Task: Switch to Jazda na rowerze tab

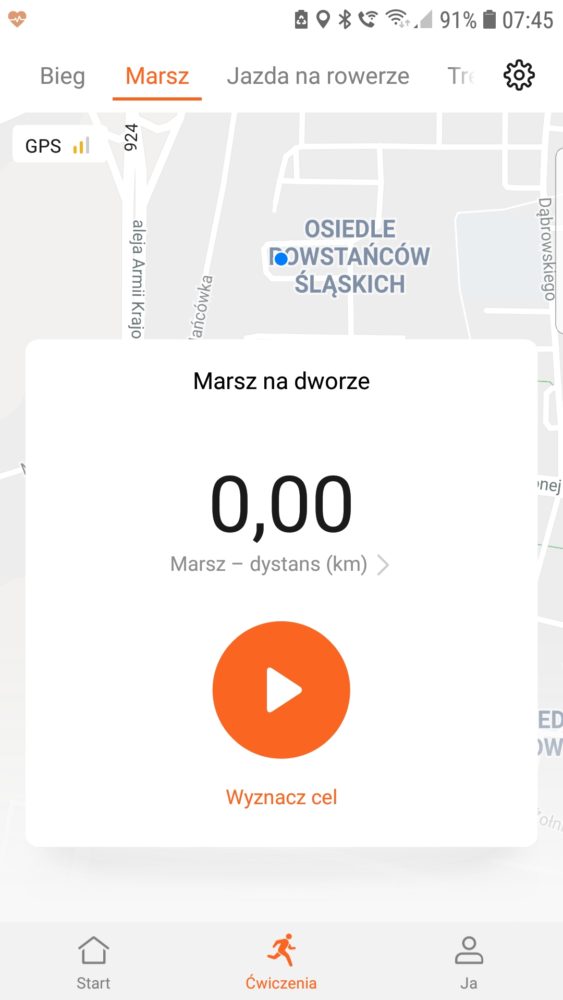Action: coord(318,77)
